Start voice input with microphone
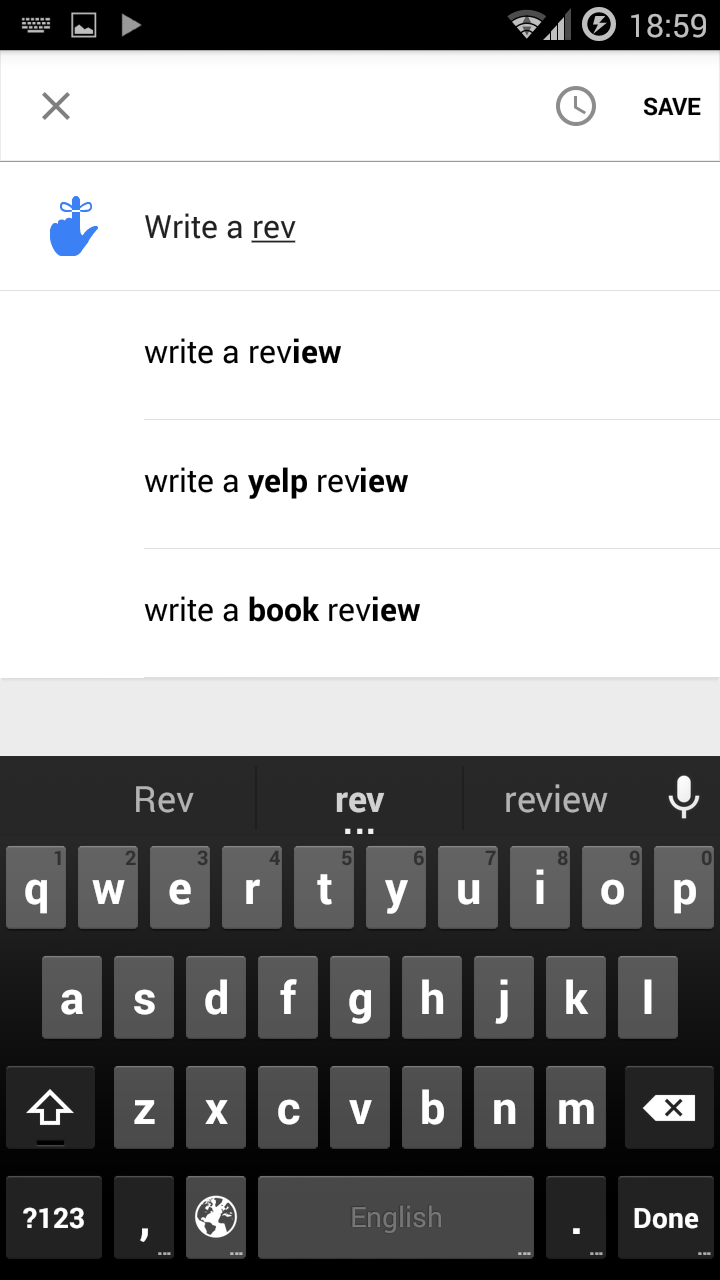 click(684, 798)
